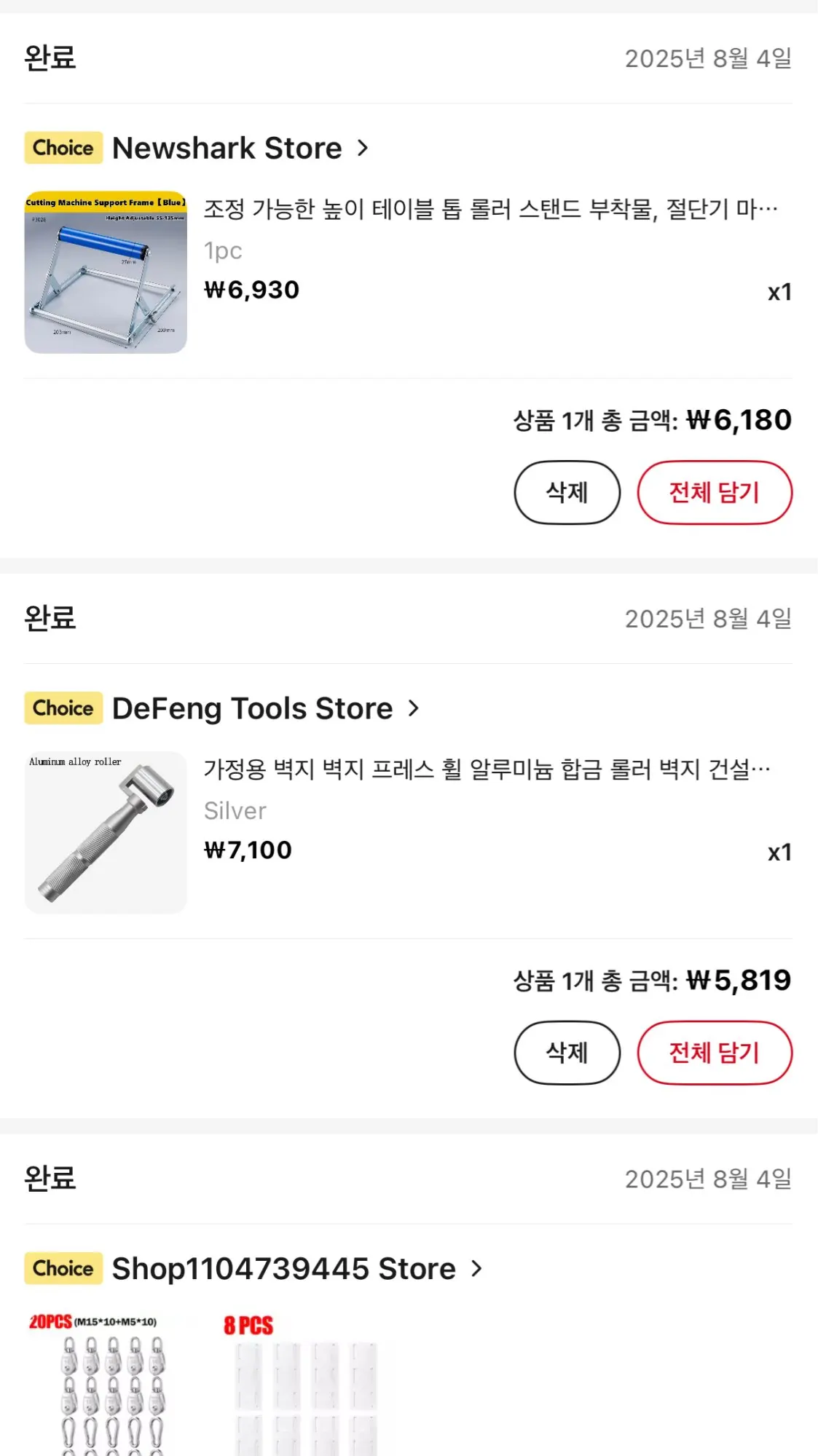Screen dimensions: 818x1456
Task: Delete the DeFeng Tools Store order
Action: [x=567, y=1053]
